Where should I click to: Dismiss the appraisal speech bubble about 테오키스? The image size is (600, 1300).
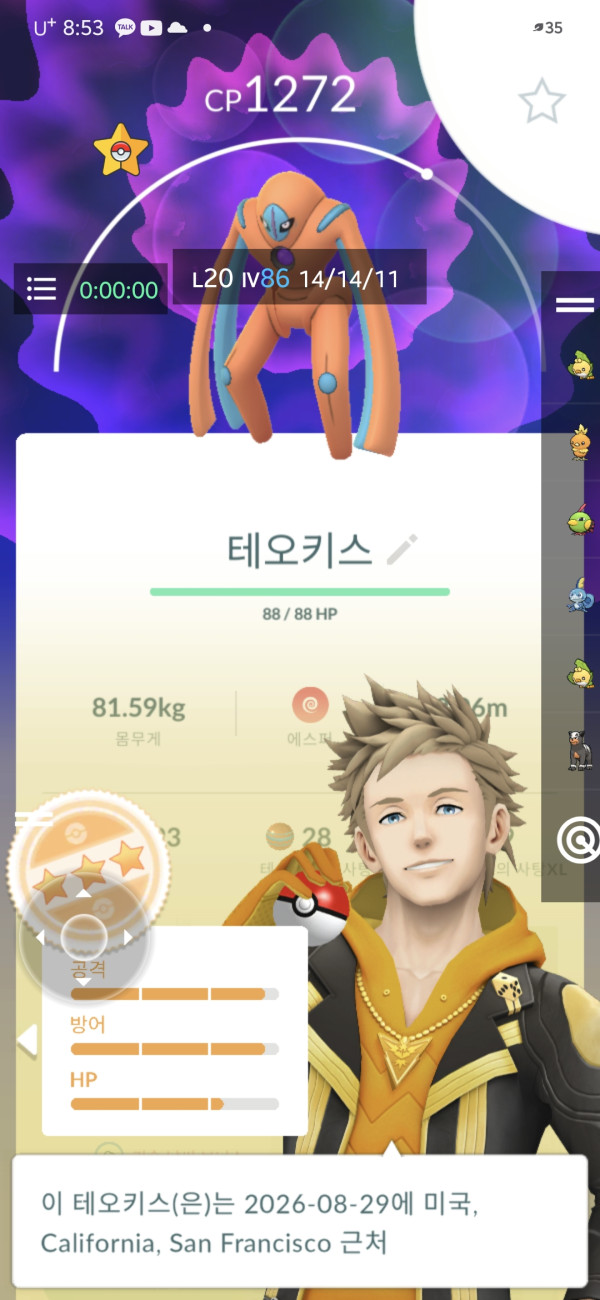tap(300, 1221)
